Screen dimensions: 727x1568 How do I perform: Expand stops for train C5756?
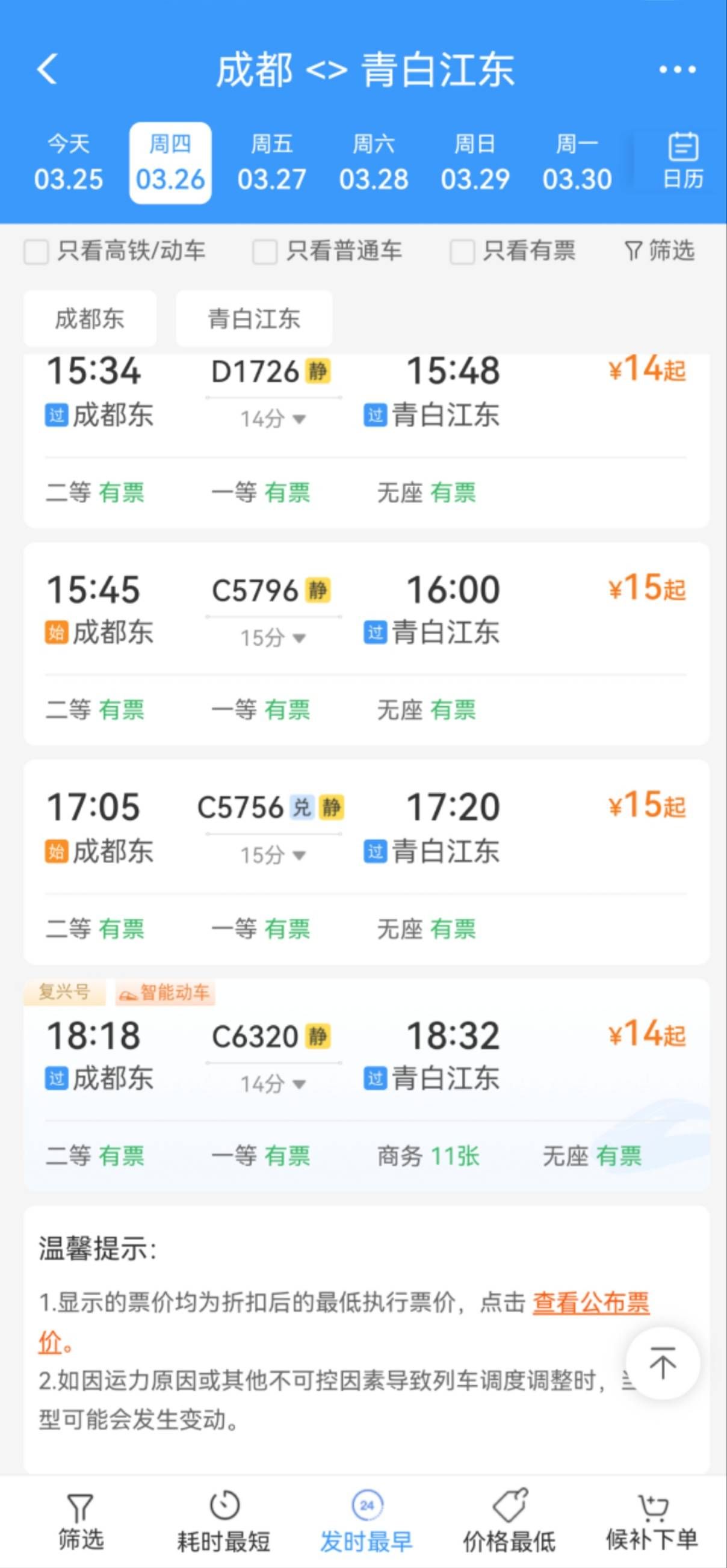tap(273, 855)
